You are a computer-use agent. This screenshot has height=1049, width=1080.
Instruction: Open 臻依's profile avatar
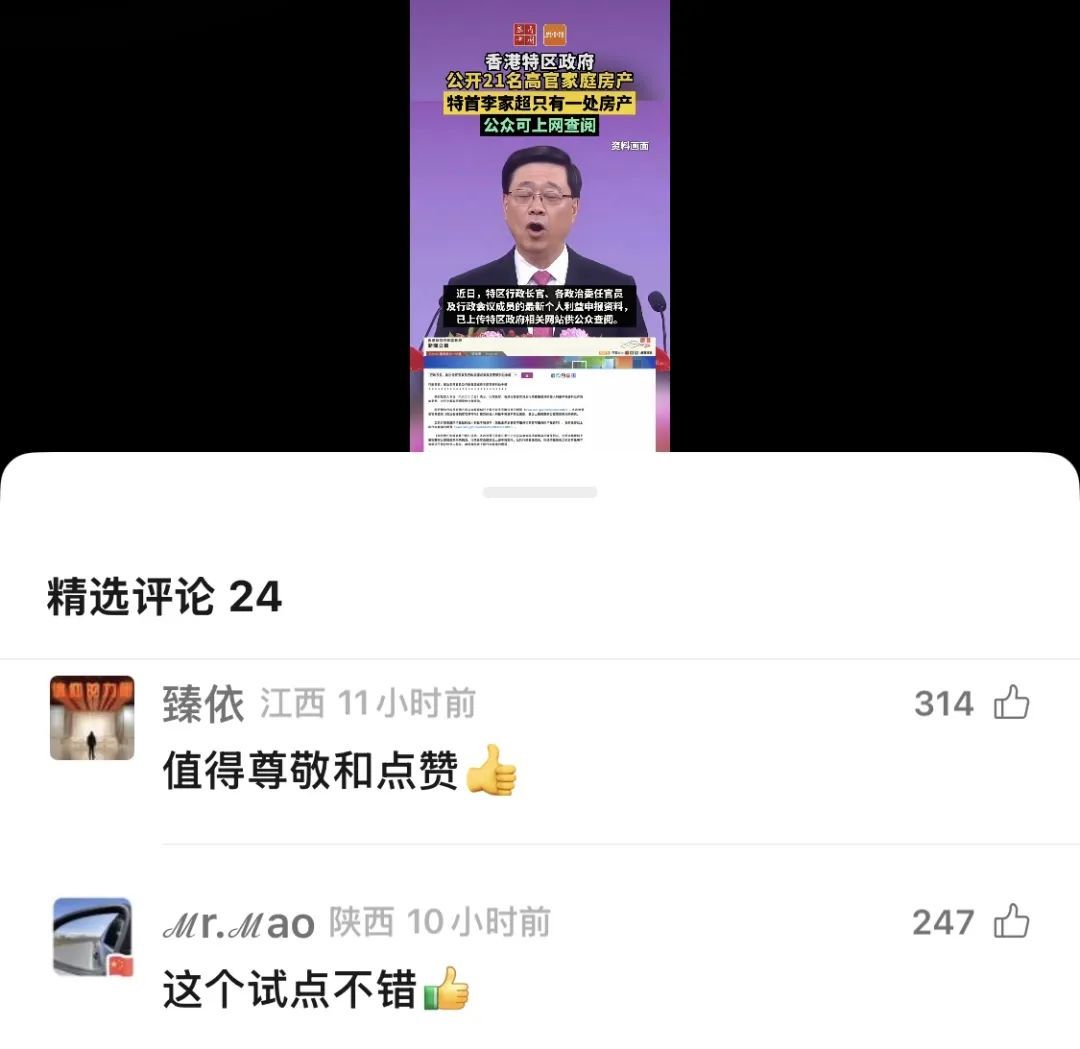(92, 717)
